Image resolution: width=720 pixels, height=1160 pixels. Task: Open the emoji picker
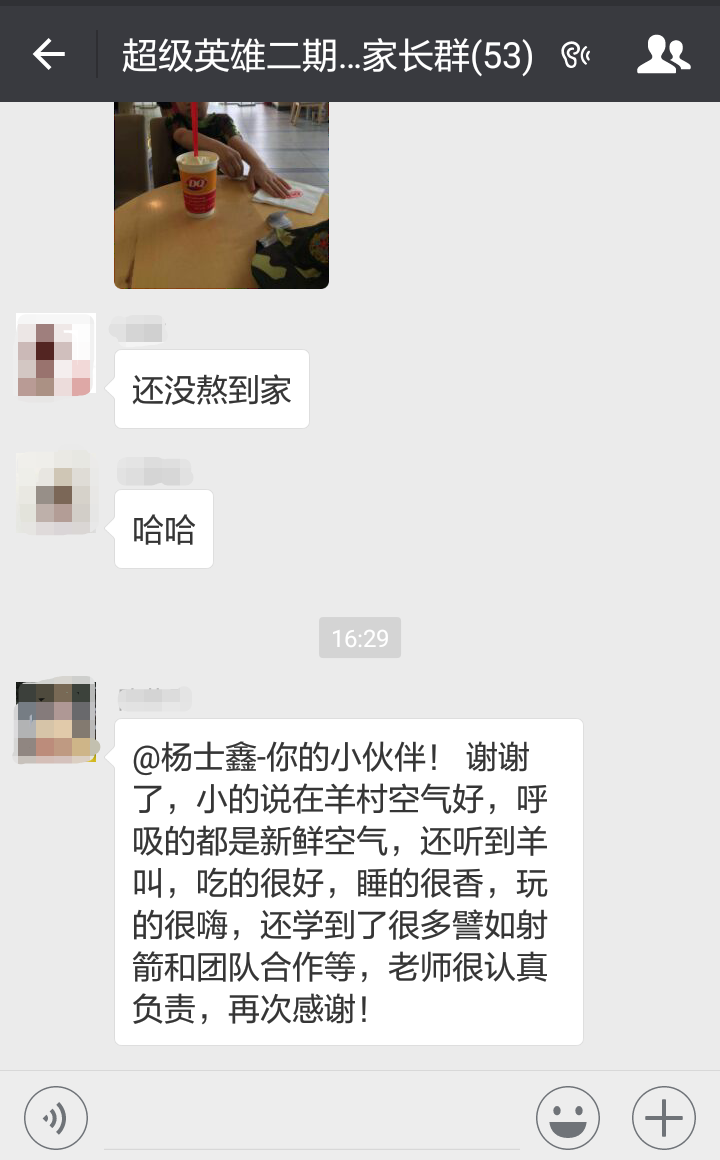568,1118
